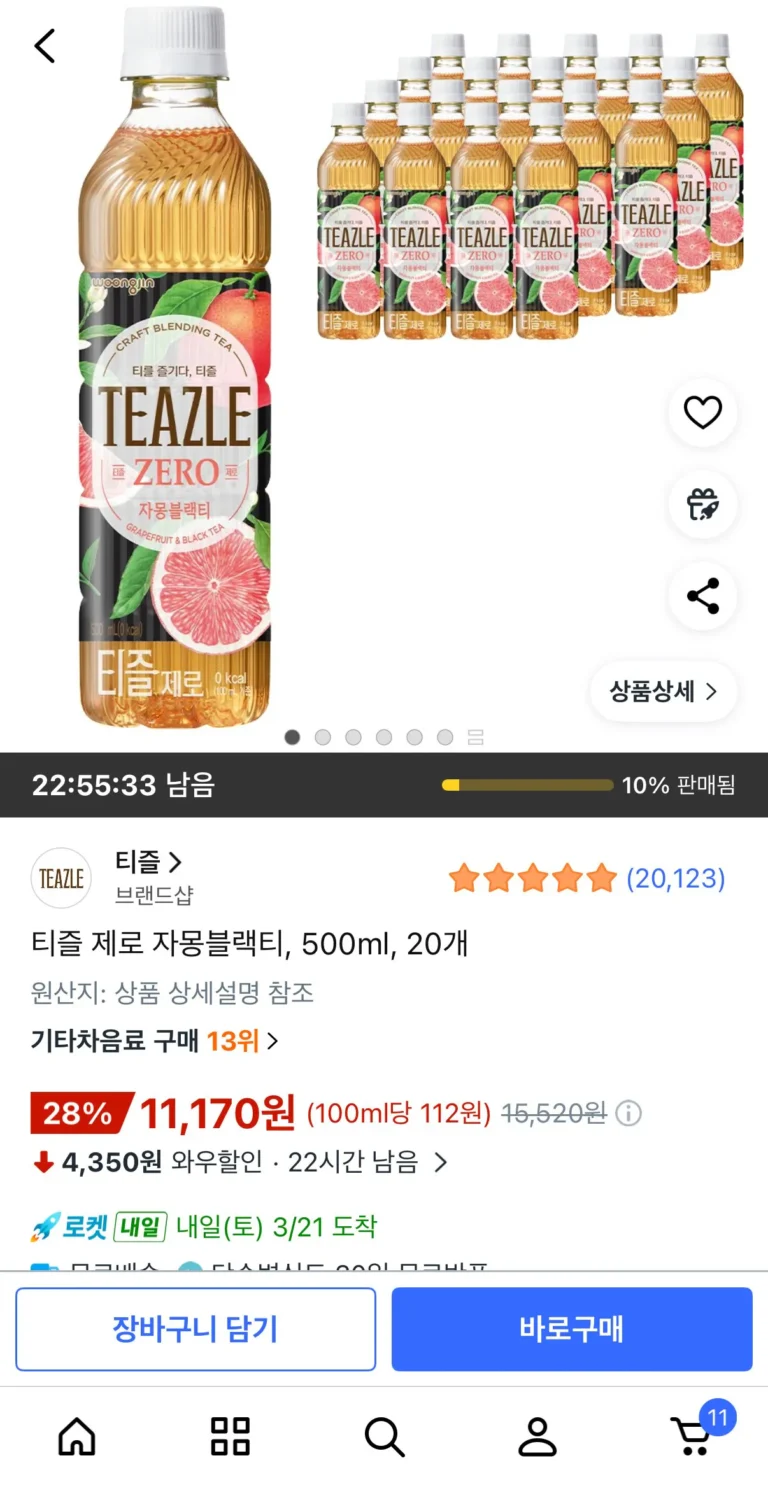Show price info icon next to 15,520원
The height and width of the screenshot is (1486, 768).
(x=629, y=1113)
